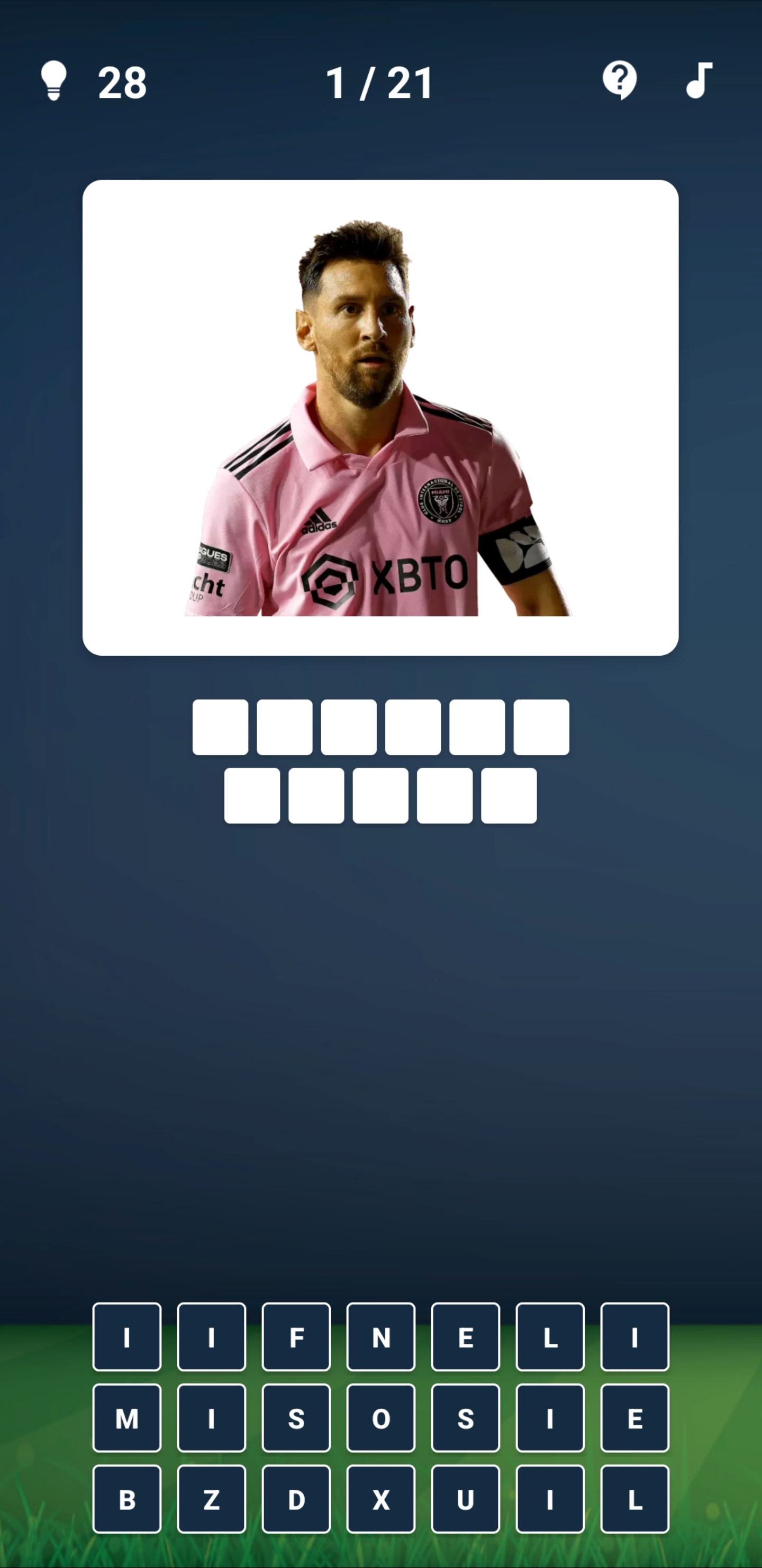Screen dimensions: 762x1568
Task: Open the question mark help icon
Action: pos(620,80)
